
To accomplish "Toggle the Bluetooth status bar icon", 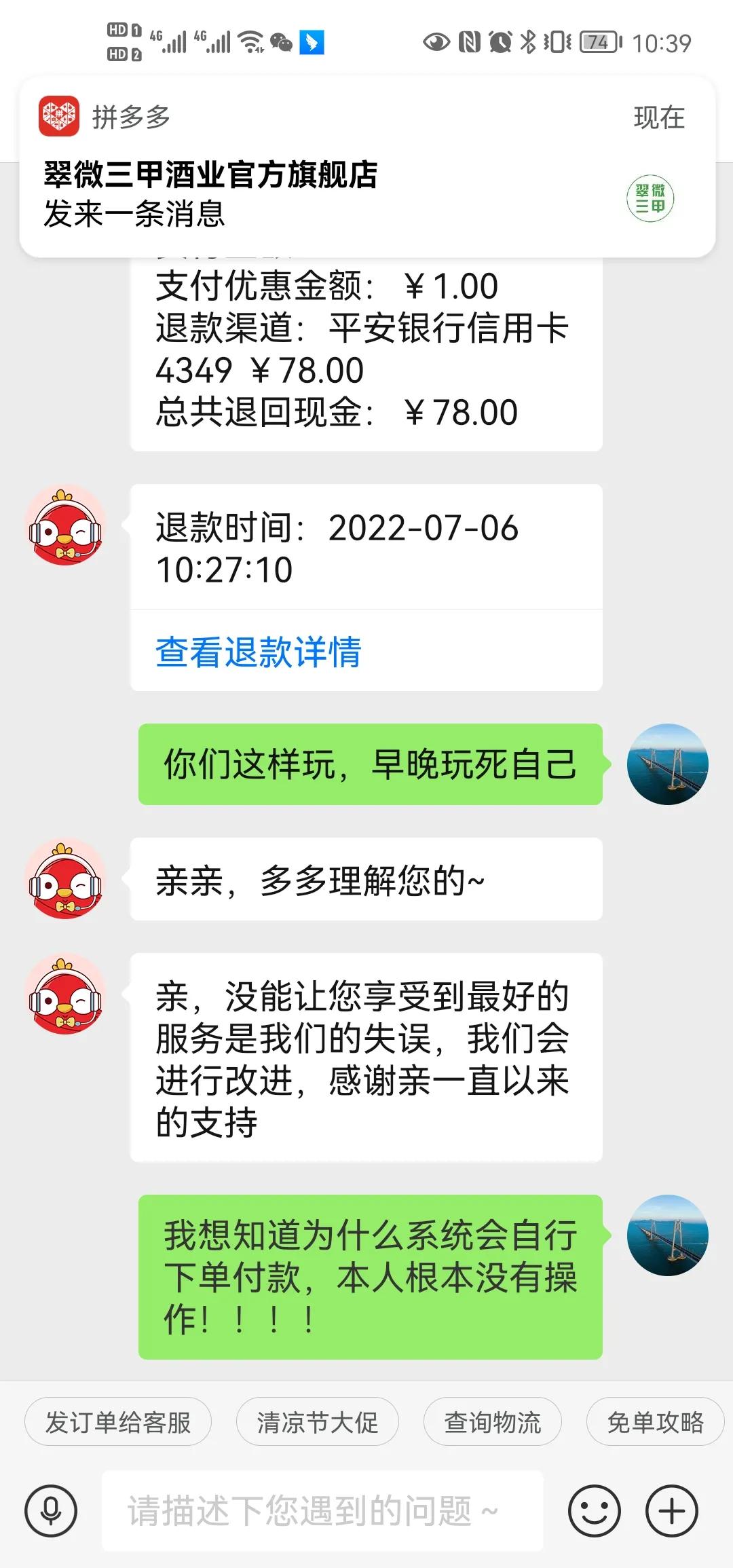I will 529,42.
